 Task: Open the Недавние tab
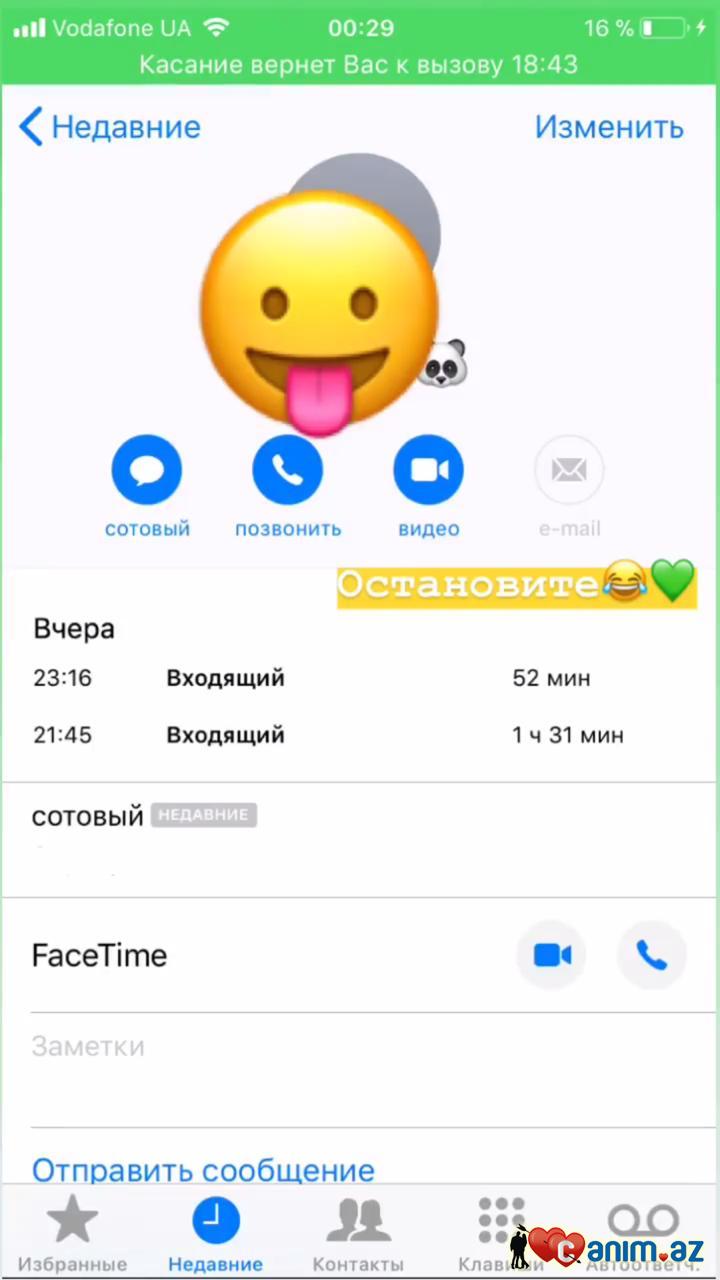point(216,1234)
